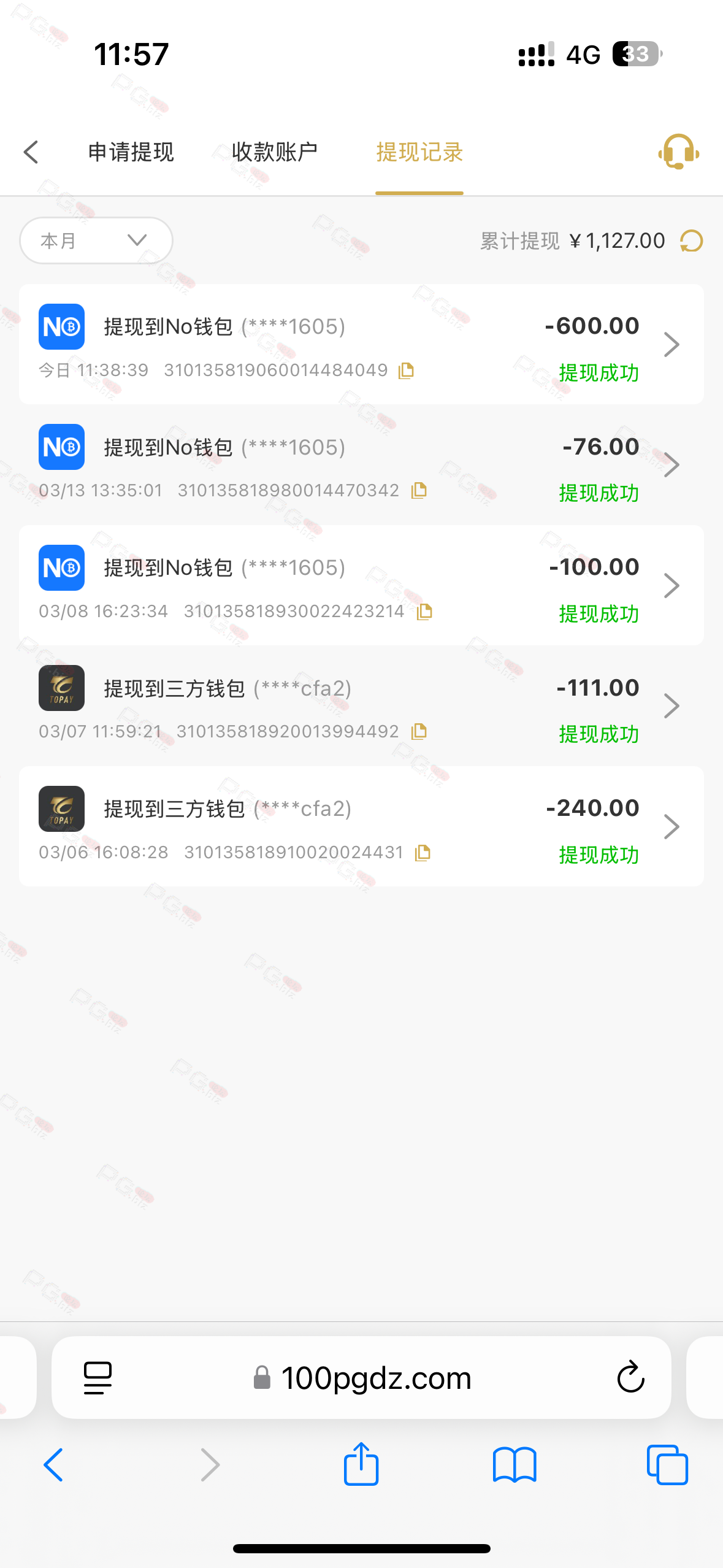Screen dimensions: 723x1568
Task: Open Safari bookmarks
Action: coord(515,1465)
